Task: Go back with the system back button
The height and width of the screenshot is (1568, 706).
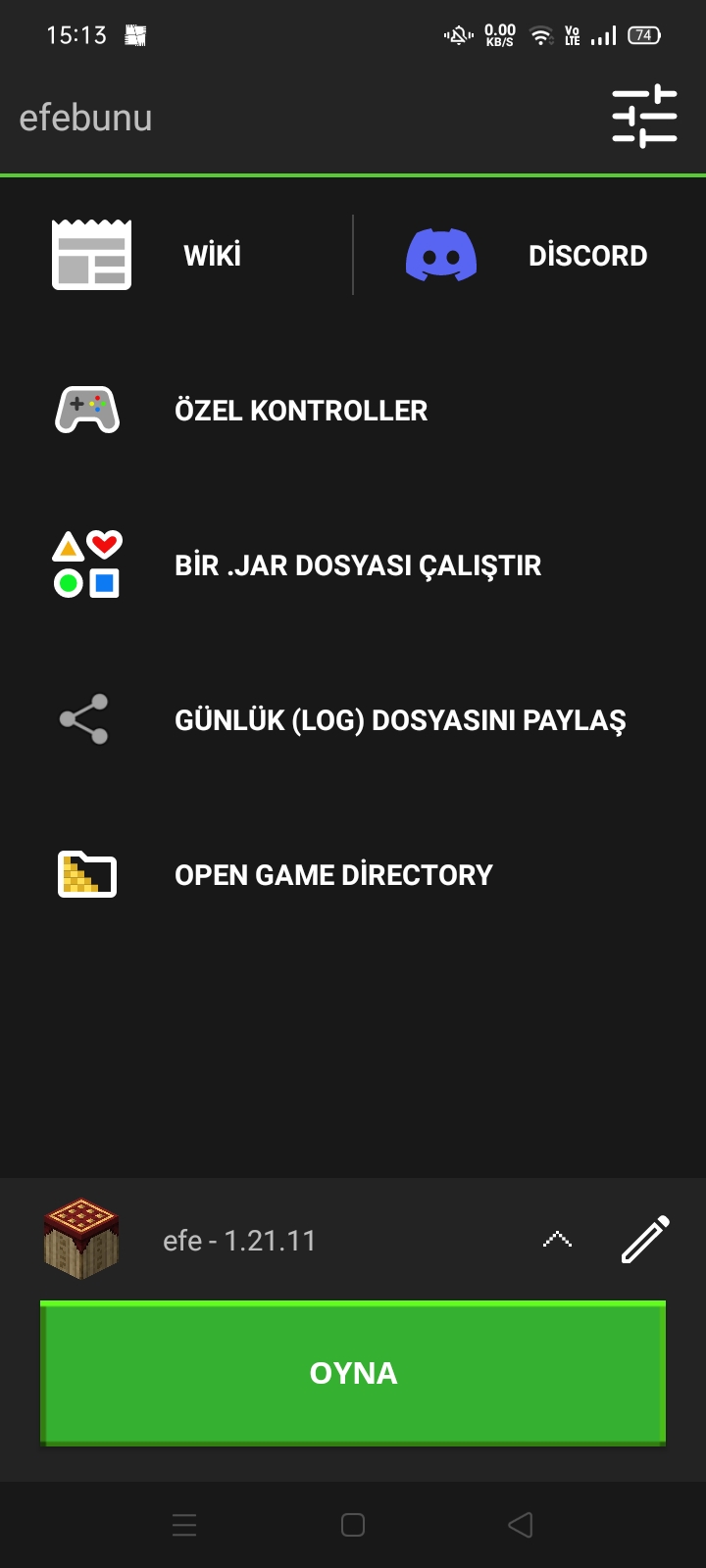Action: tap(521, 1525)
